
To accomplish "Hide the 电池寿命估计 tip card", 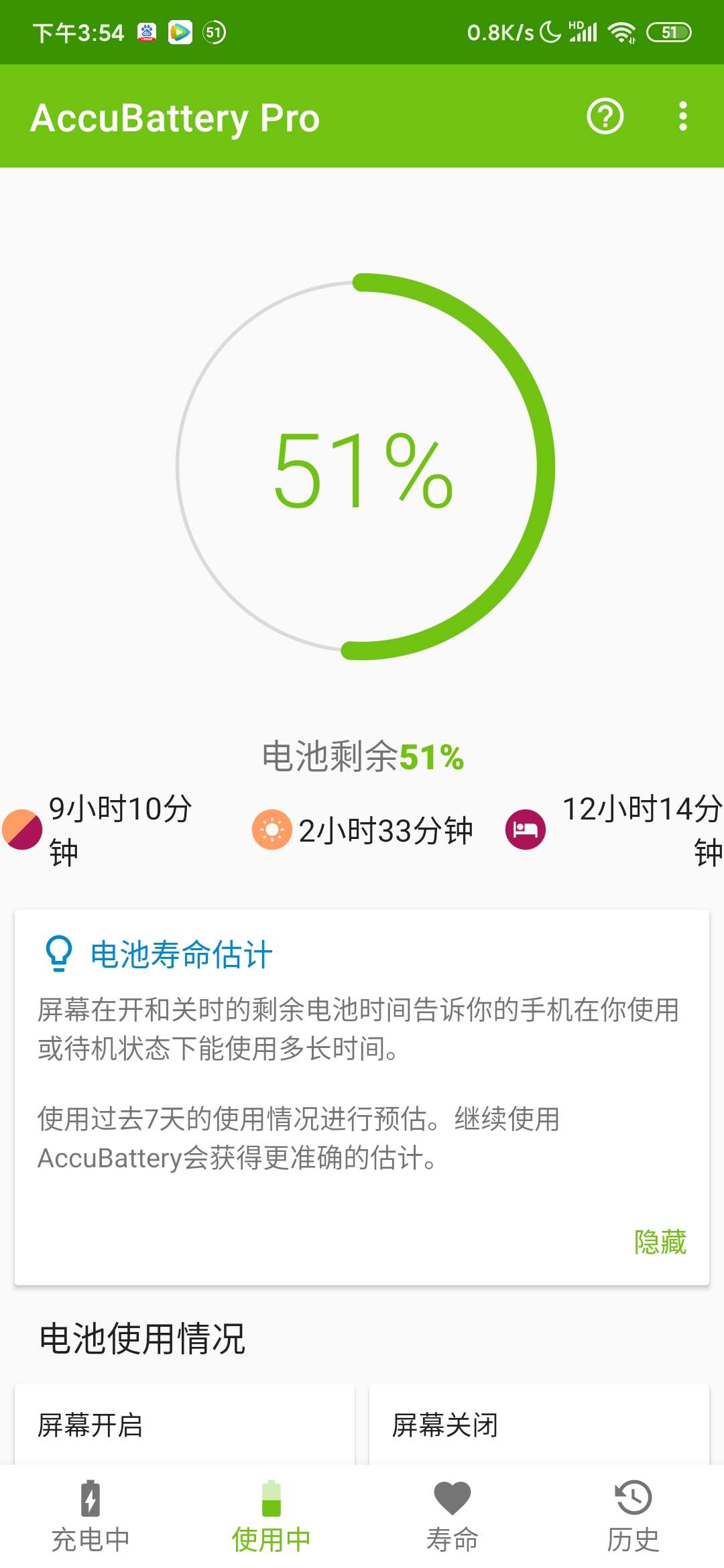I will (660, 1242).
